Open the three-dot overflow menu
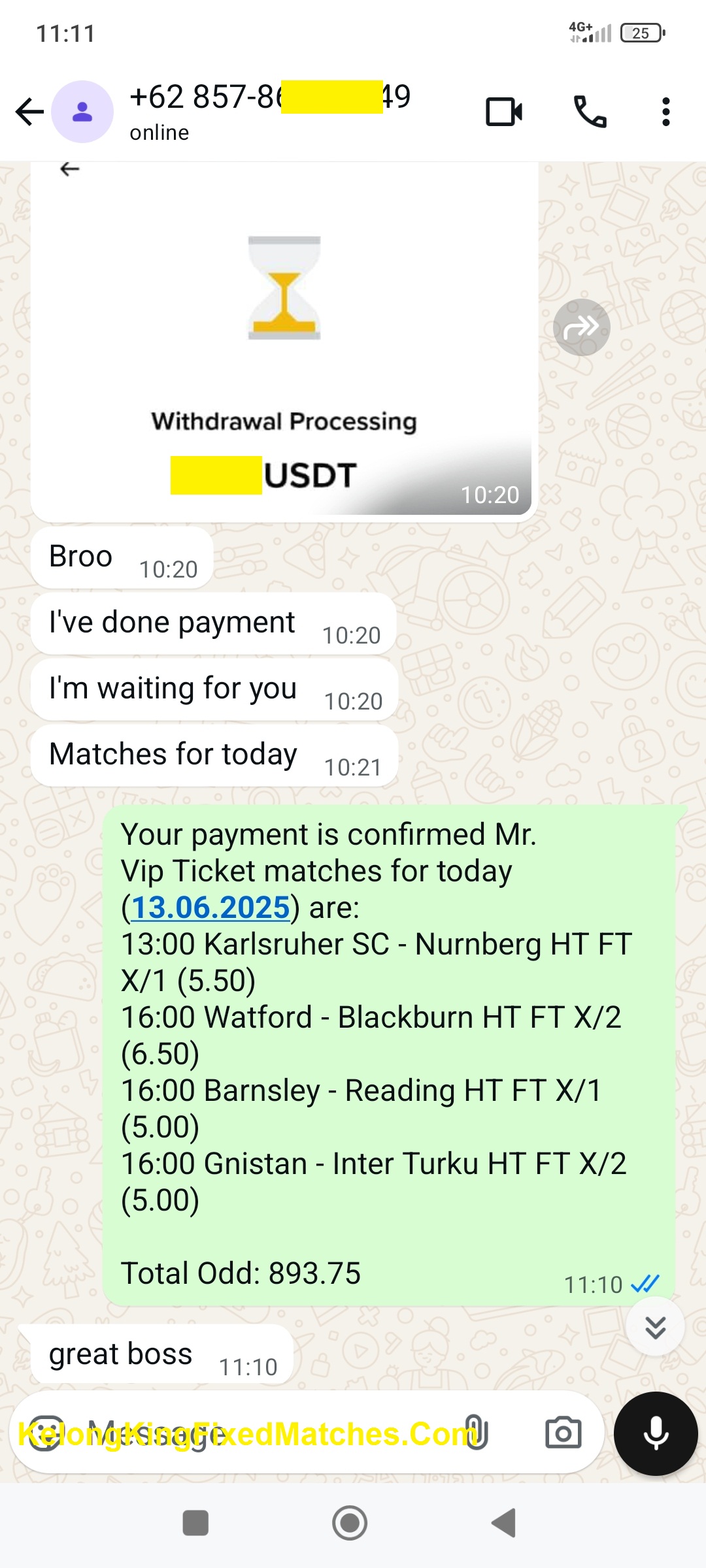Screen dimensions: 706x1568 (665, 112)
